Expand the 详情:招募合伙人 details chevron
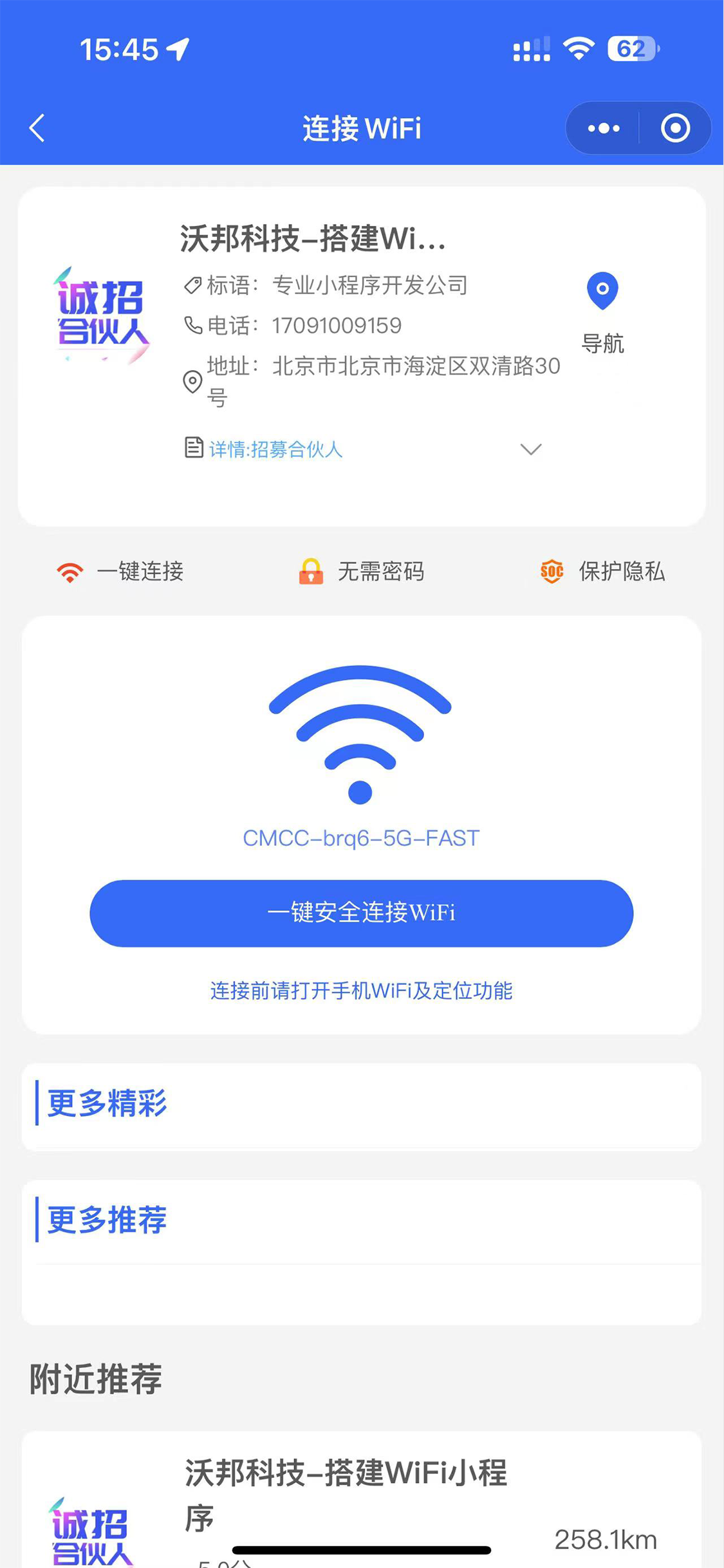 point(531,449)
